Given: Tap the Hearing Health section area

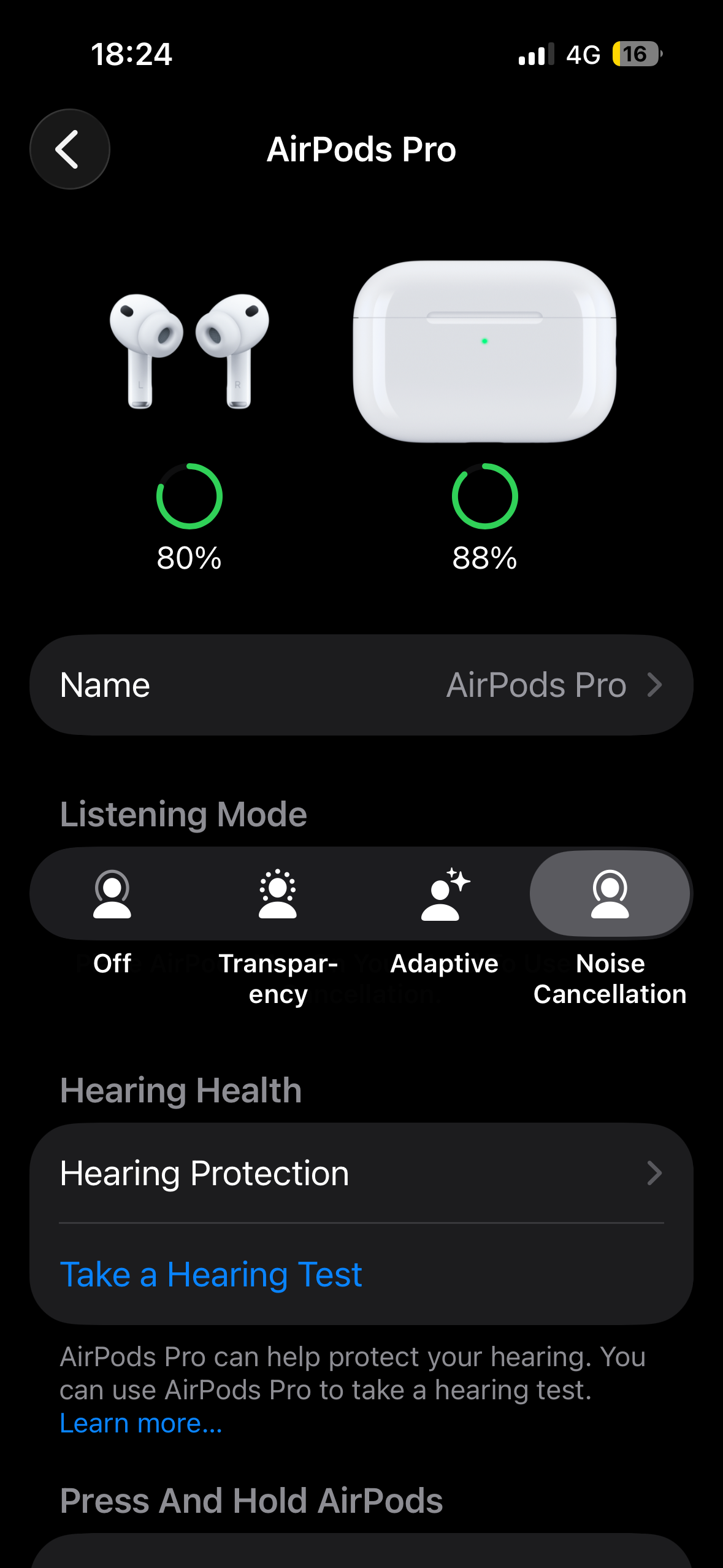Looking at the screenshot, I should (180, 1090).
